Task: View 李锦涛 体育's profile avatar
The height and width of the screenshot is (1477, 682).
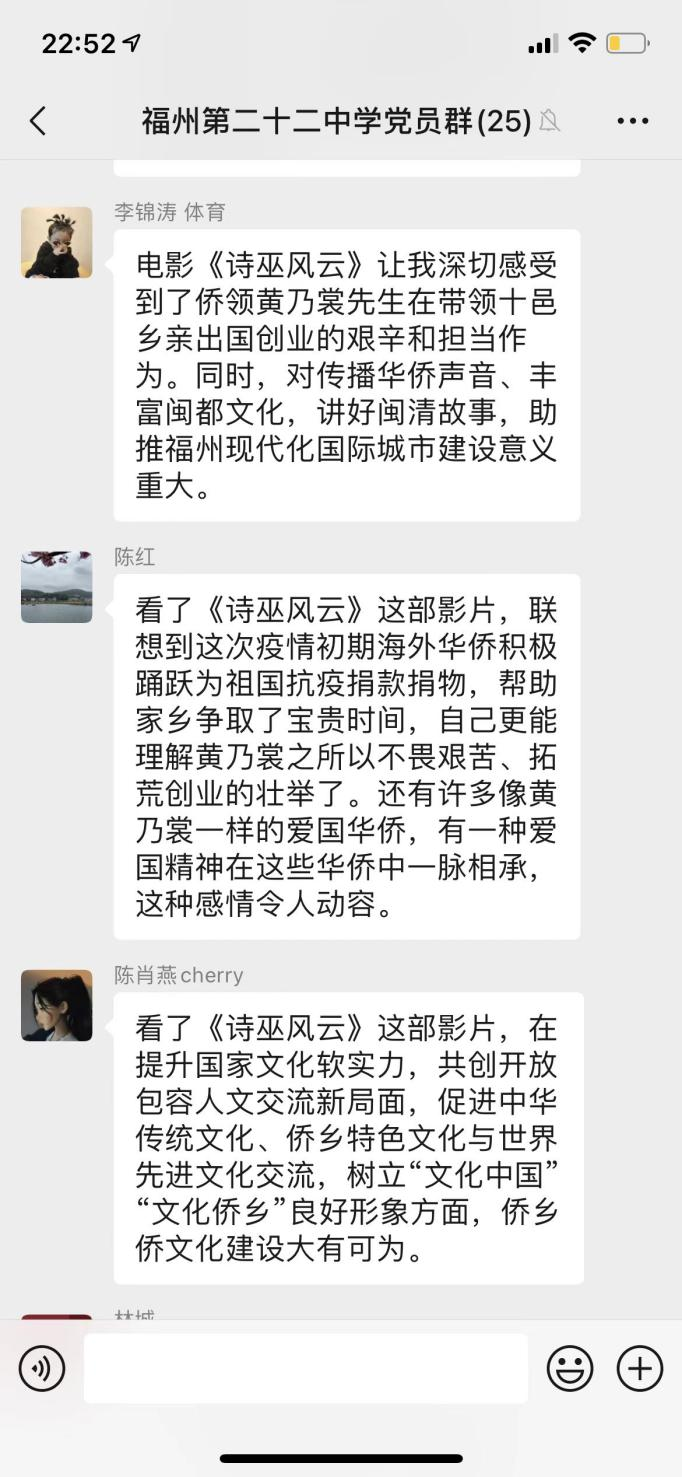Action: click(57, 243)
